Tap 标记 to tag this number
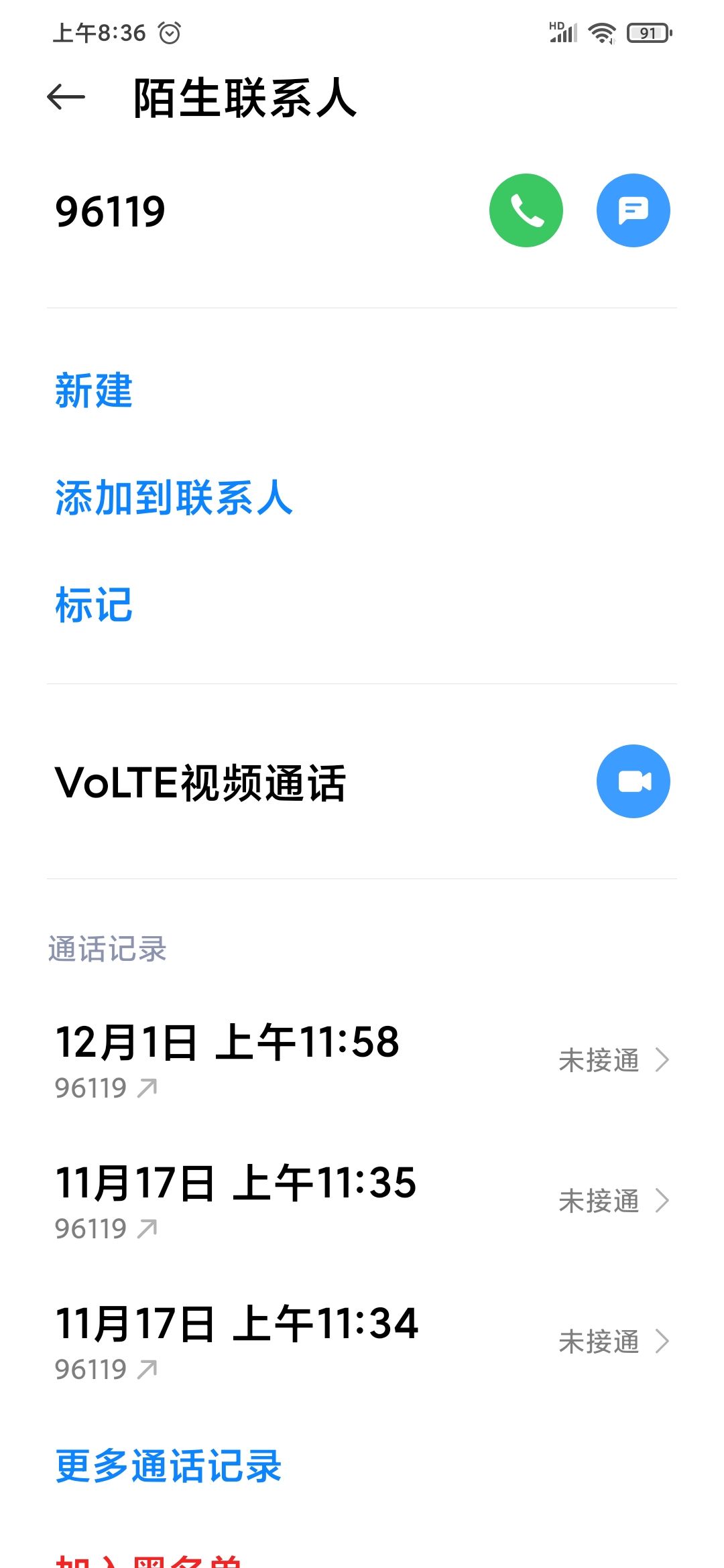 click(94, 605)
